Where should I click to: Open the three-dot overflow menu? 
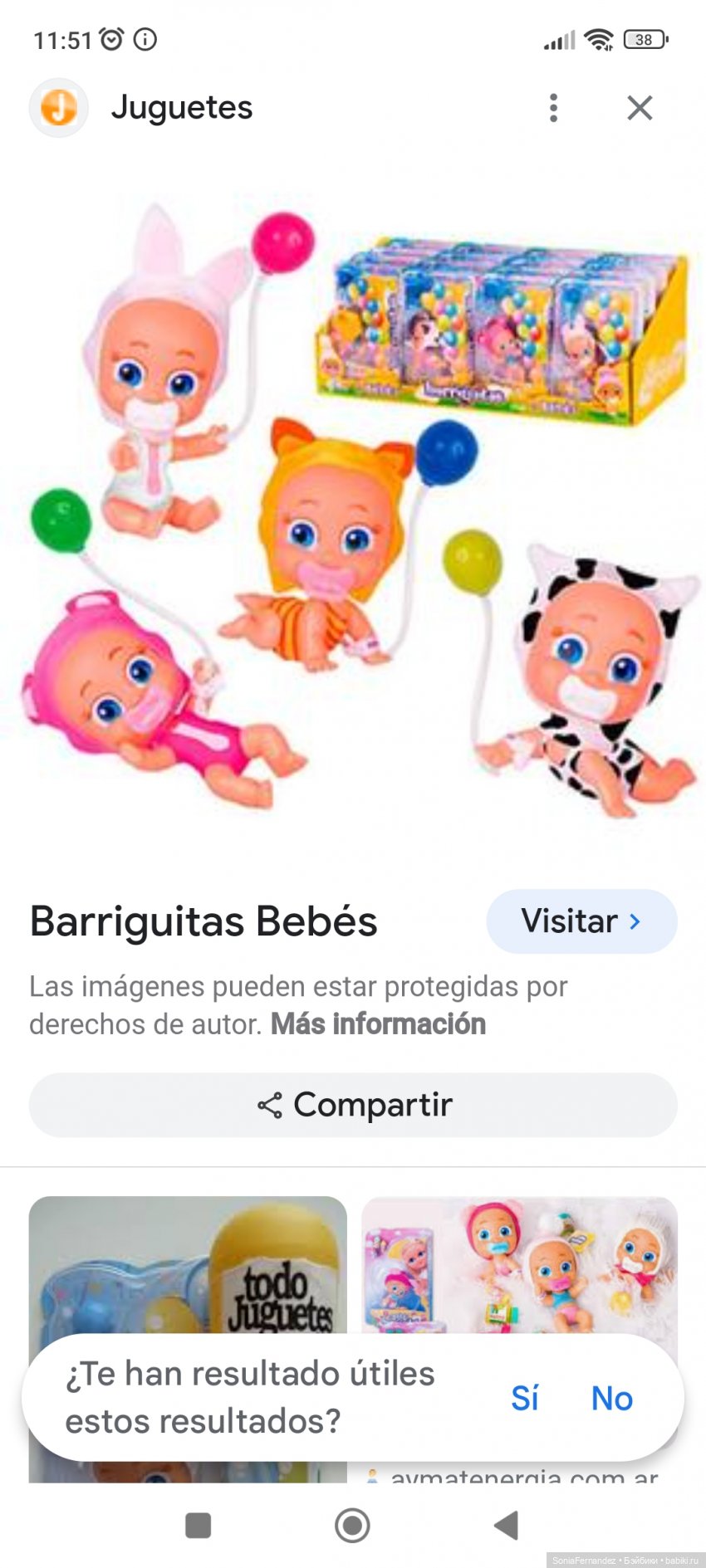[x=553, y=107]
